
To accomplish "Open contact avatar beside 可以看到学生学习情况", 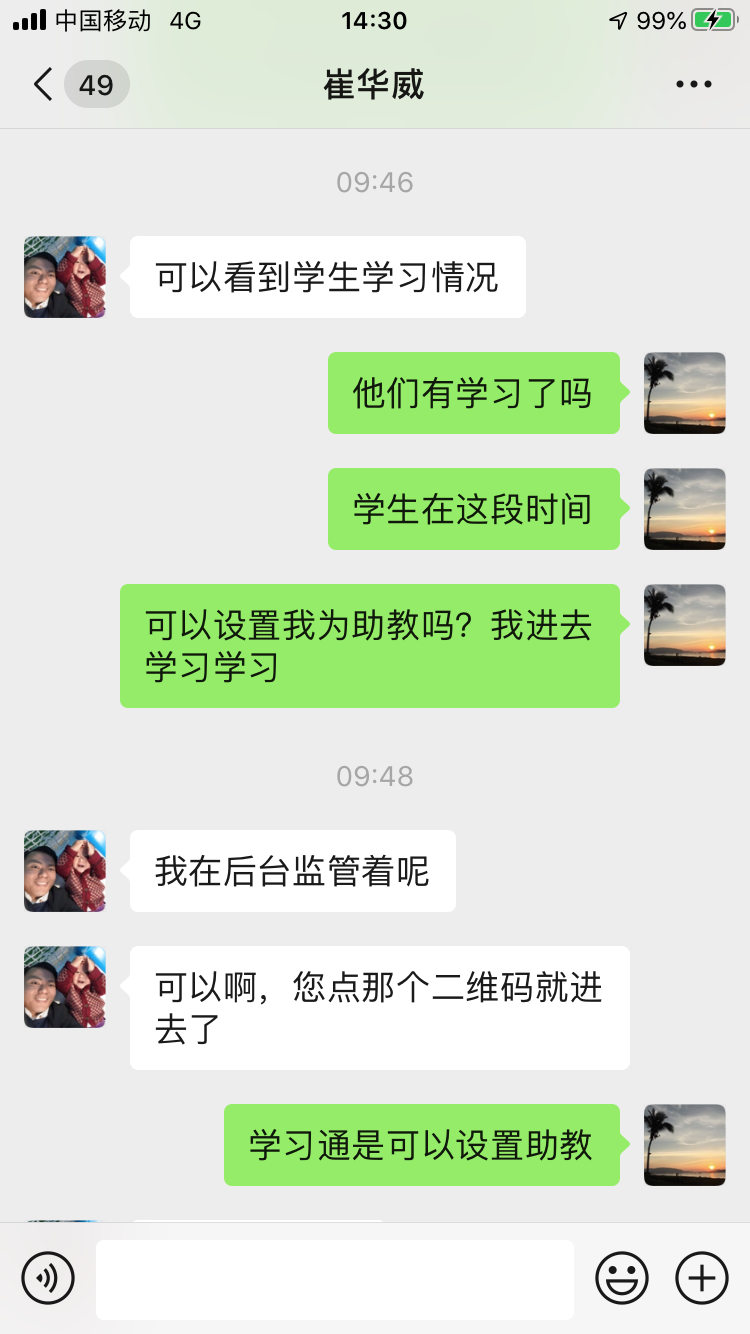I will pos(65,277).
